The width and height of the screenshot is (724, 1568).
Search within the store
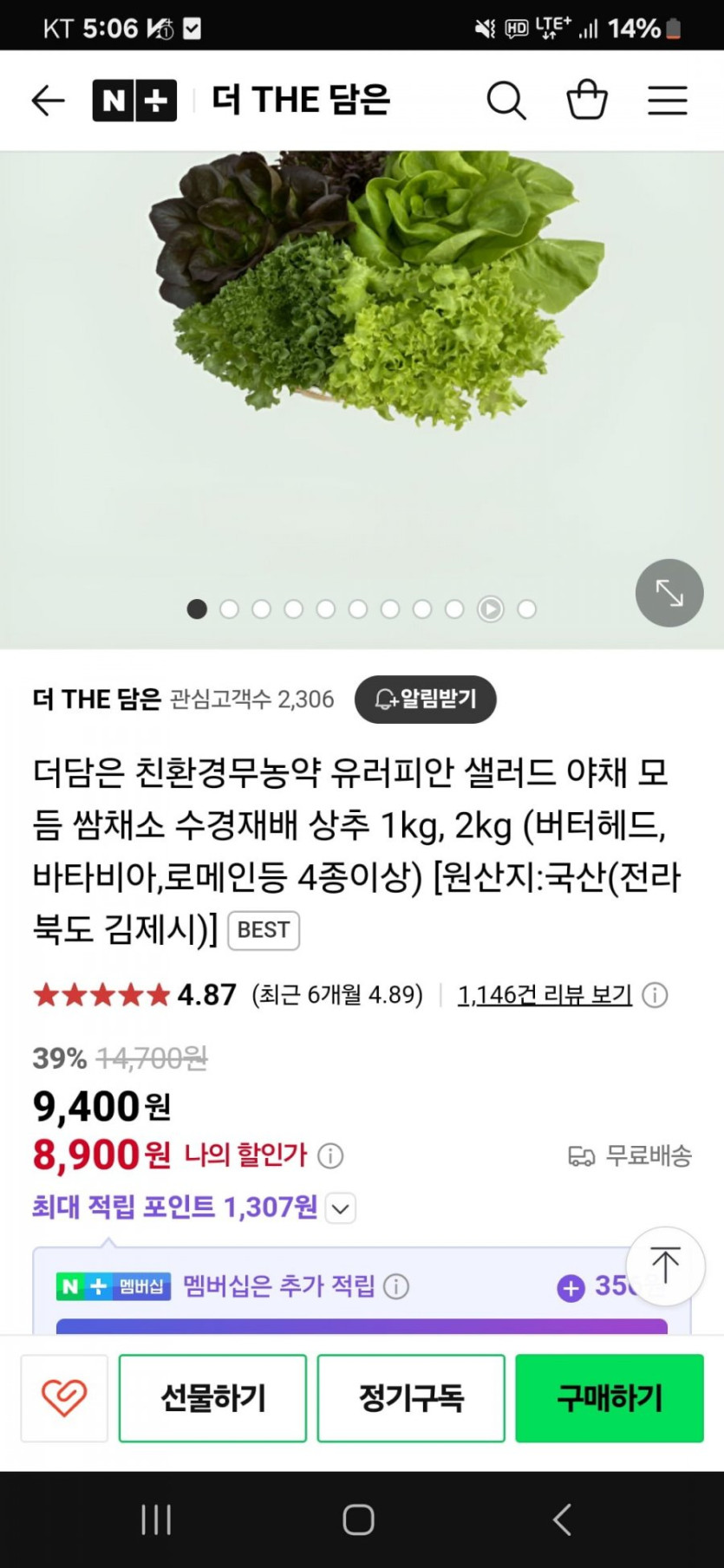pyautogui.click(x=505, y=101)
